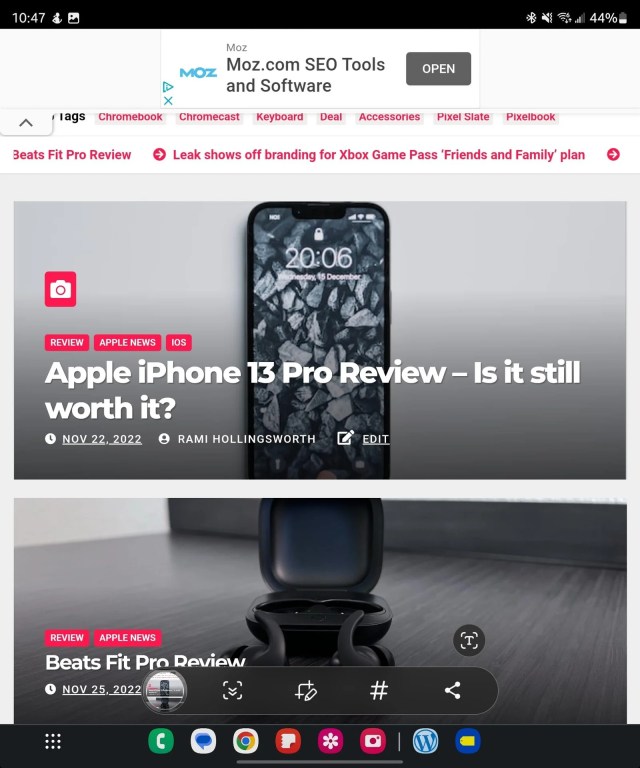Share the screenshot

(452, 691)
